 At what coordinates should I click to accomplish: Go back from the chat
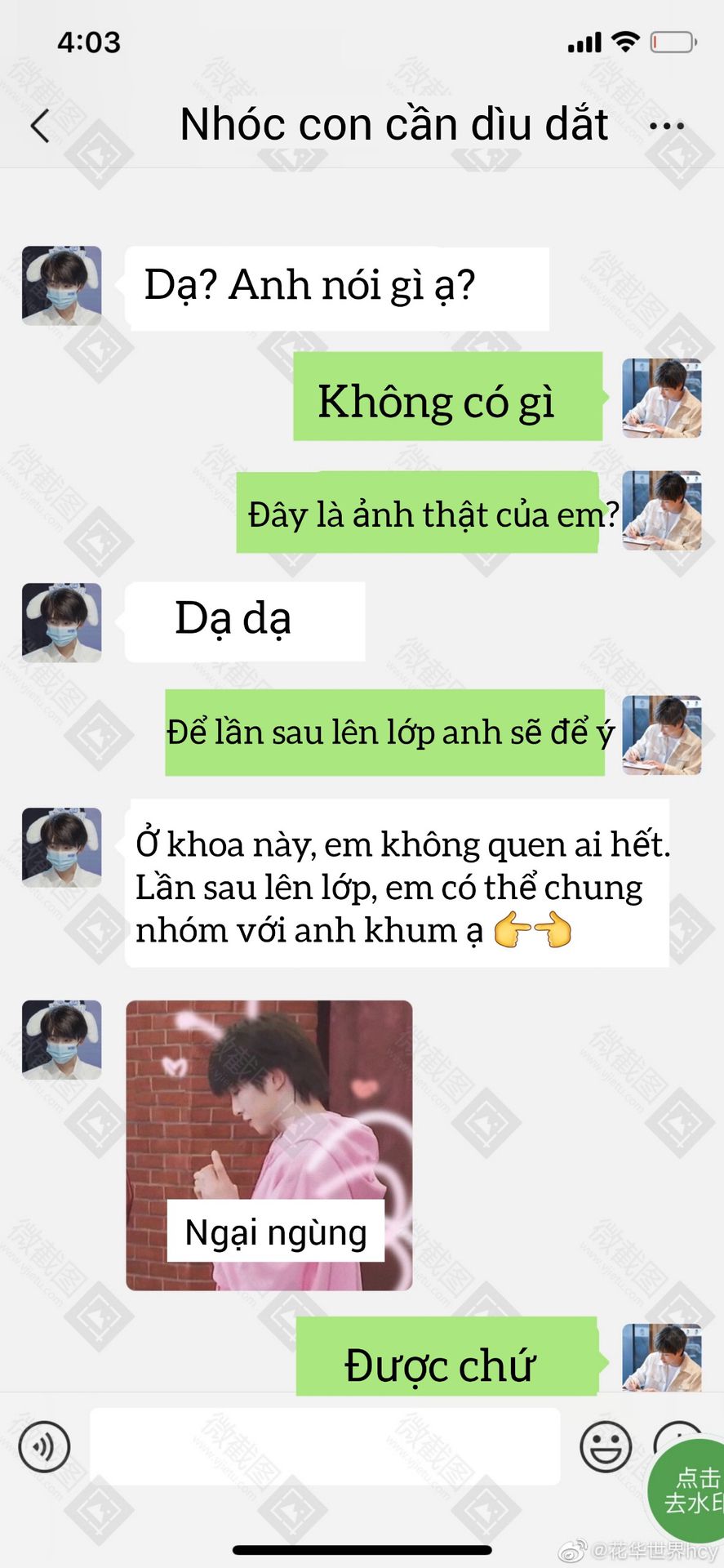[40, 126]
